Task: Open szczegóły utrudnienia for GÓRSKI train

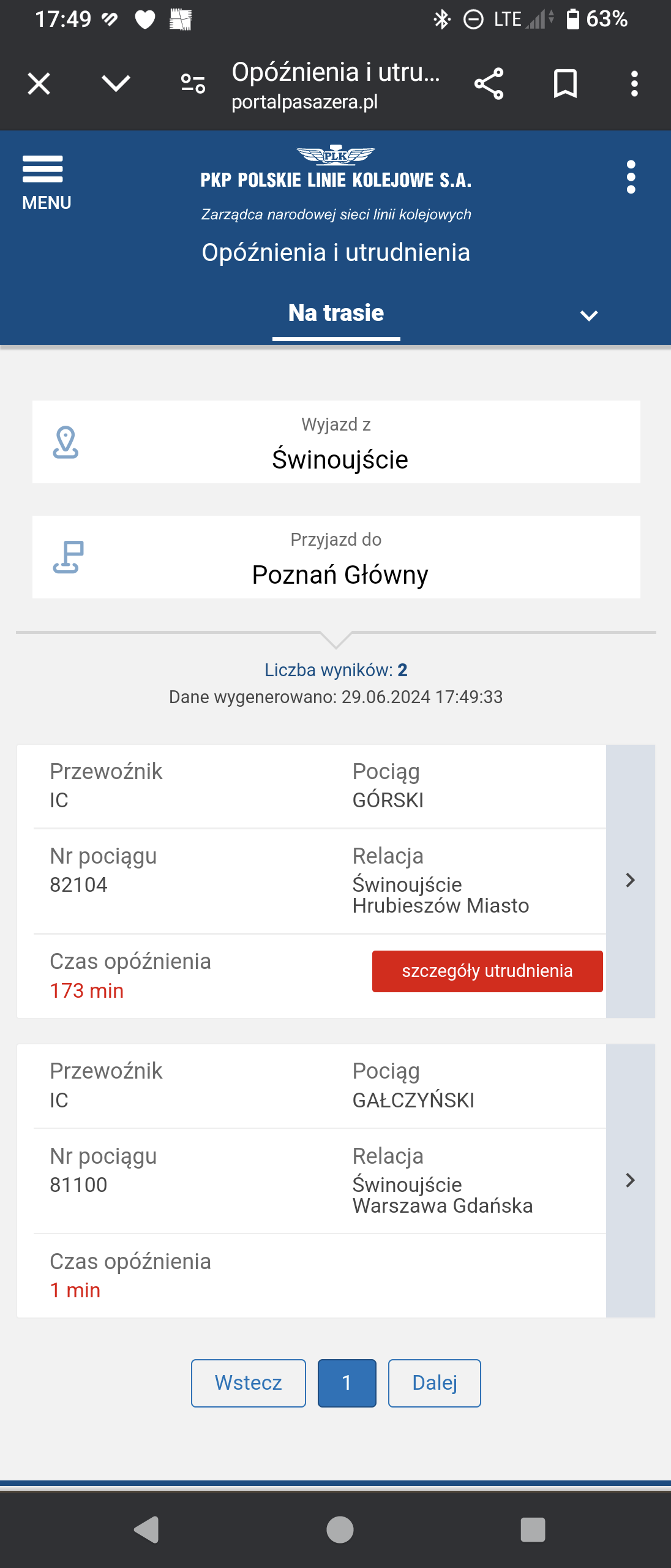Action: [x=487, y=971]
